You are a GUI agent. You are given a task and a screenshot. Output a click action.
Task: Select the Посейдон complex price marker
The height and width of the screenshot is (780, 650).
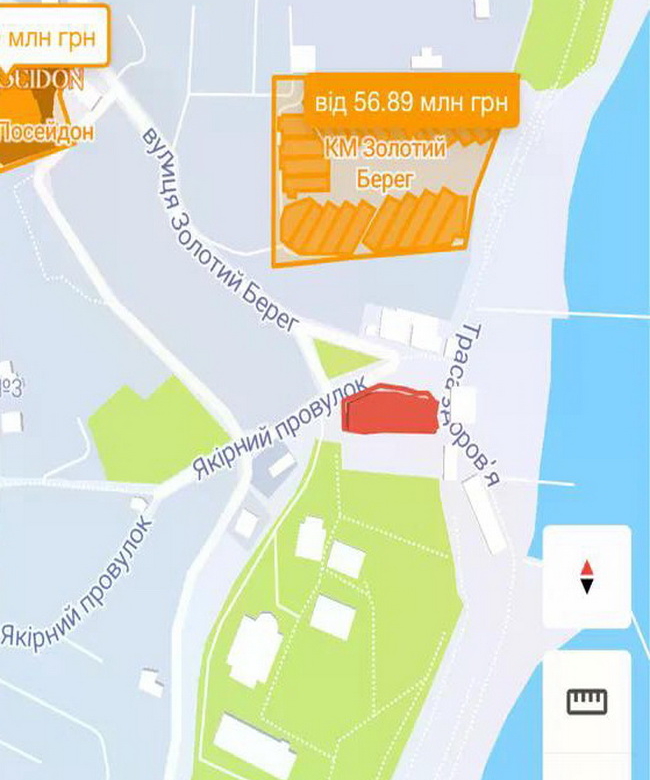(x=52, y=37)
